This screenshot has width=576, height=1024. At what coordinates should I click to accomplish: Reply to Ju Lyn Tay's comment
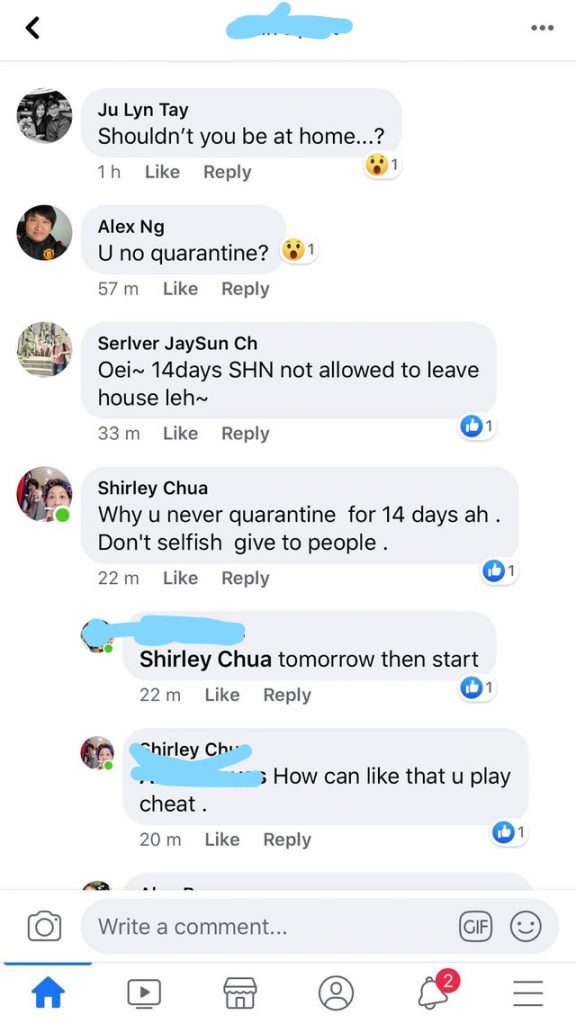227,172
